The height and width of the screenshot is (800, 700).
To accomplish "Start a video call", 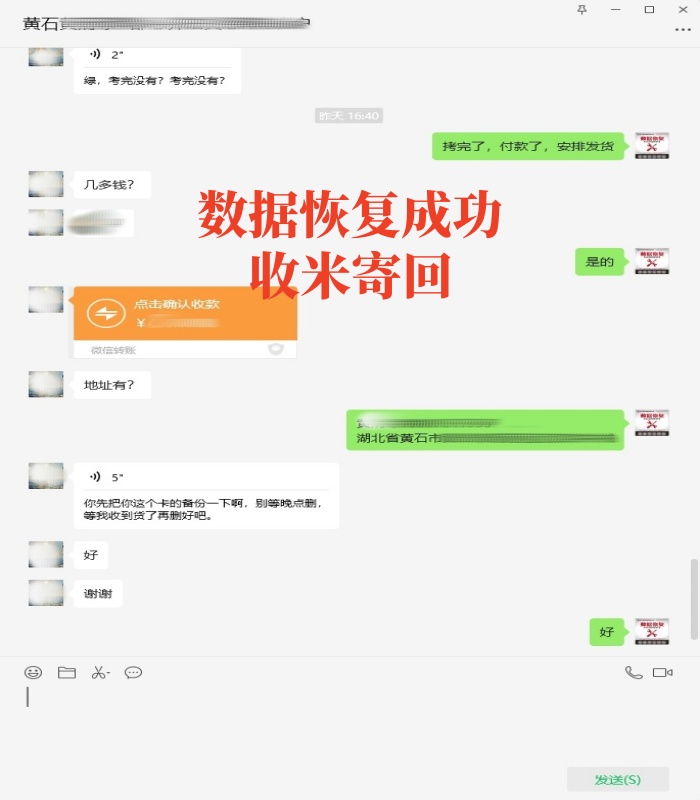I will click(x=662, y=673).
